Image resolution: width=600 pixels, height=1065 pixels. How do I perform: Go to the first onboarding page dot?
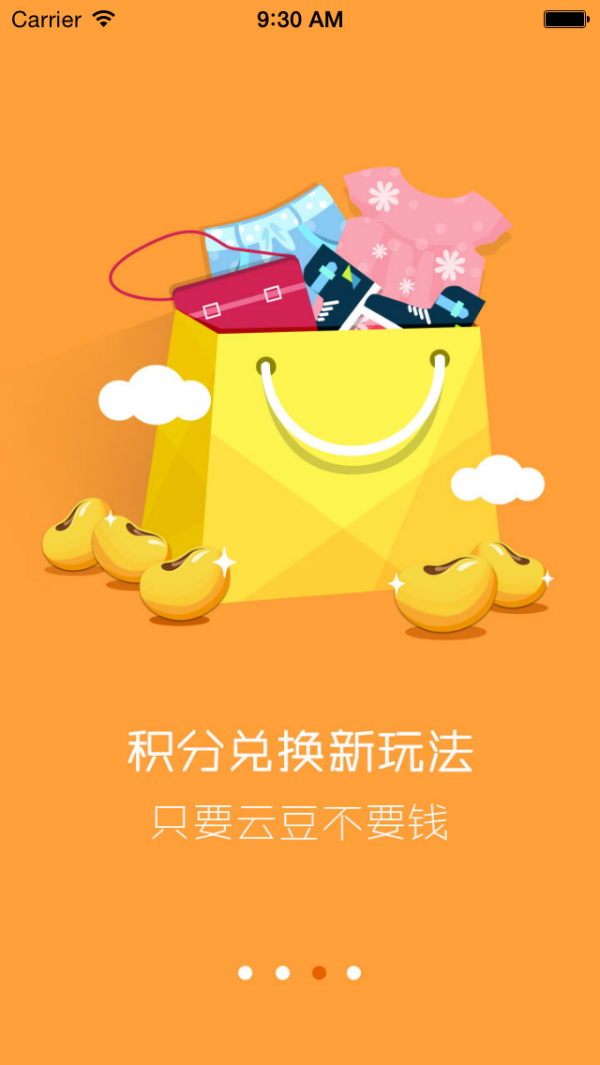(x=245, y=972)
